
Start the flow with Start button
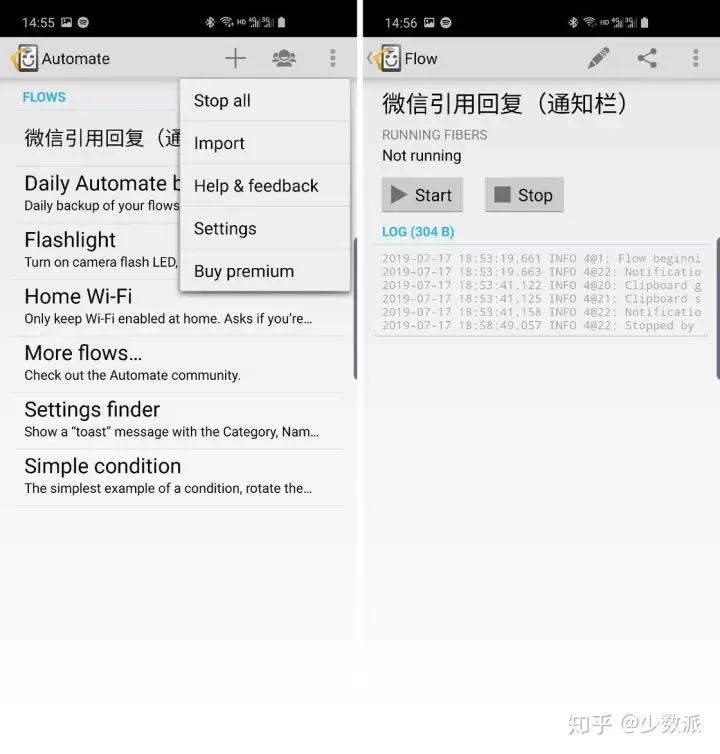[422, 195]
